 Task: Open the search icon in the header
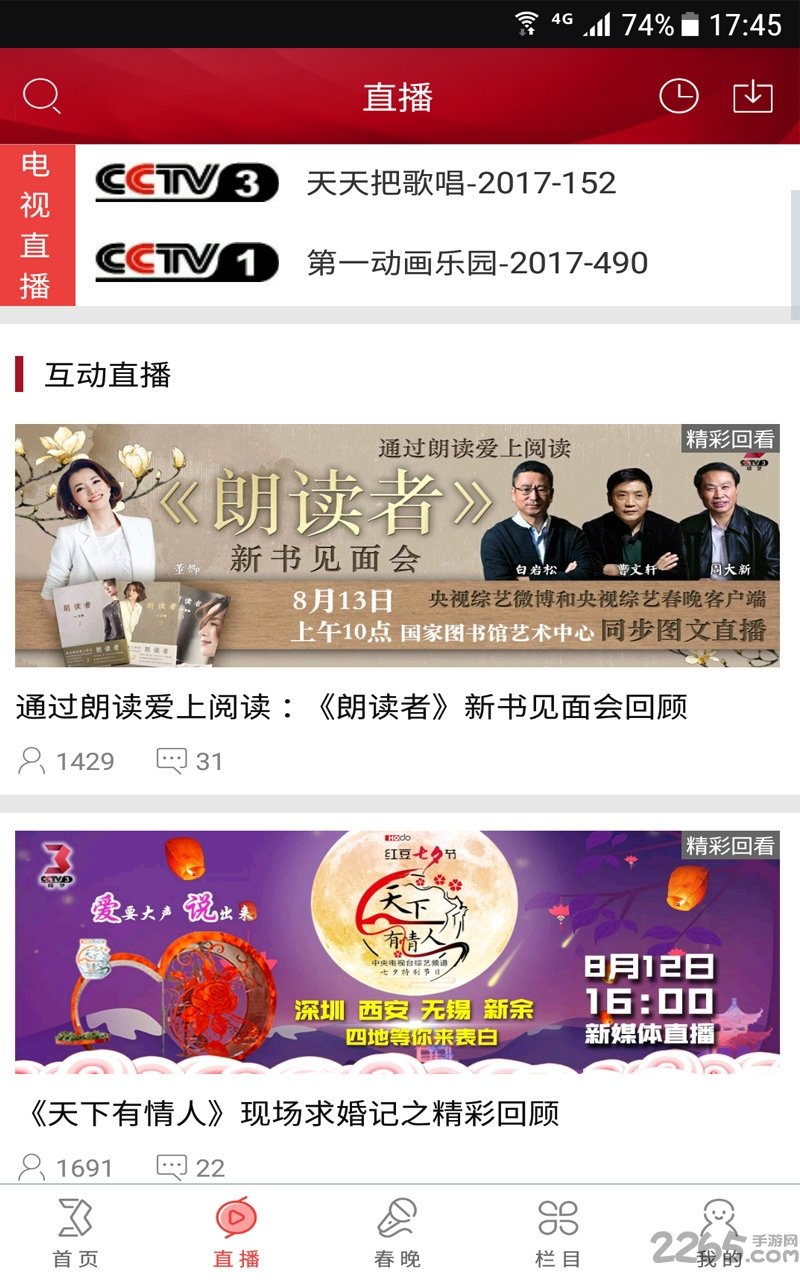click(42, 97)
